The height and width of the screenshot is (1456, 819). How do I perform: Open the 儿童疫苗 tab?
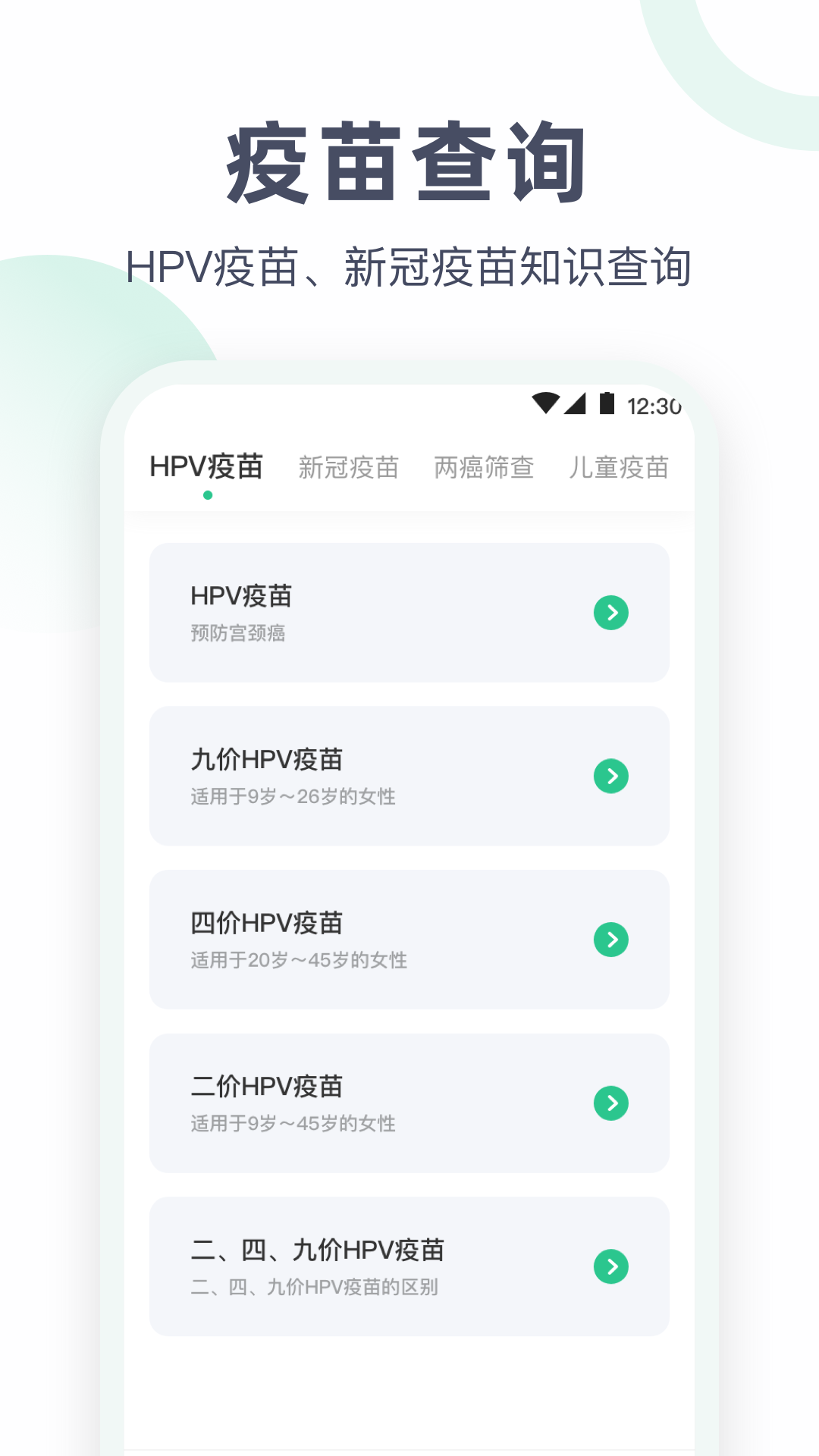tap(620, 467)
